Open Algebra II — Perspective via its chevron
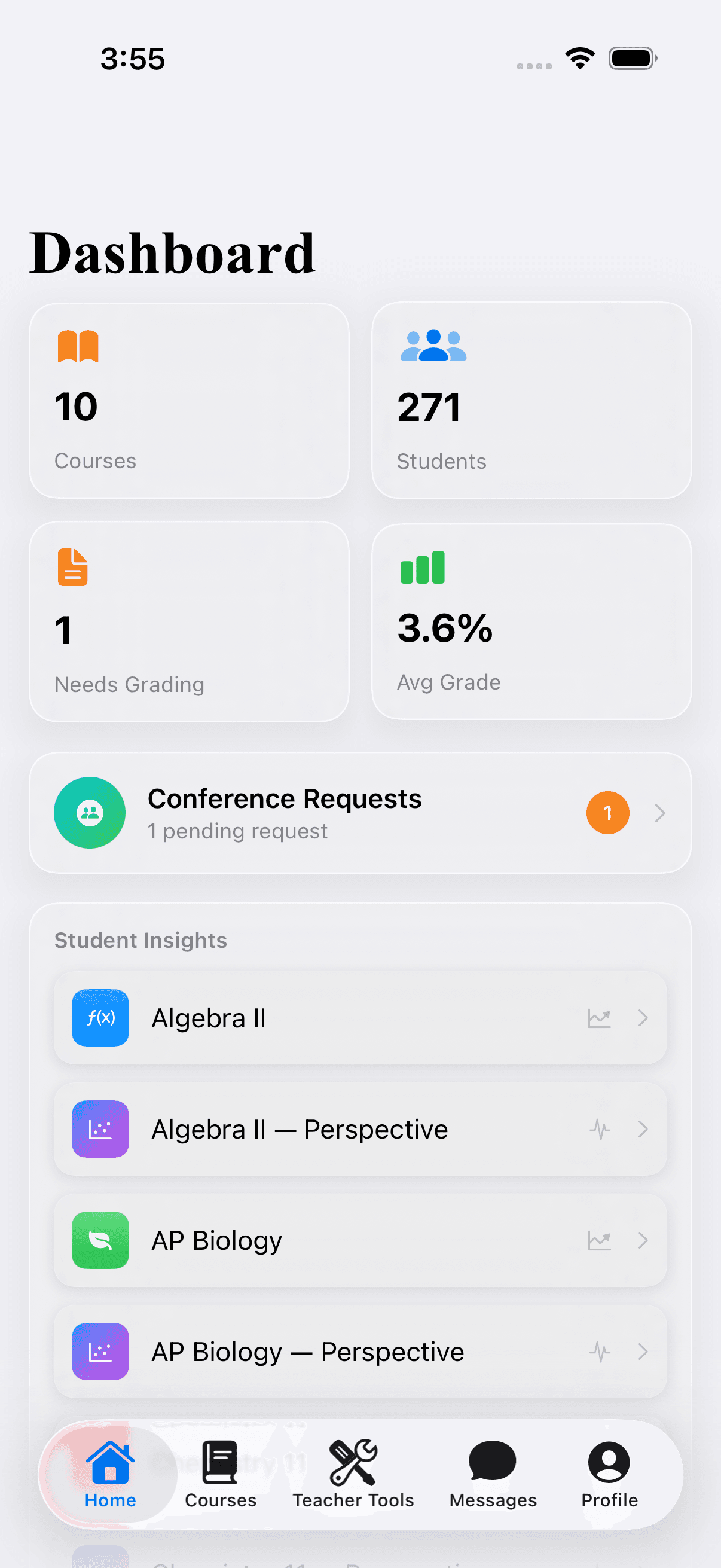 coord(643,1128)
